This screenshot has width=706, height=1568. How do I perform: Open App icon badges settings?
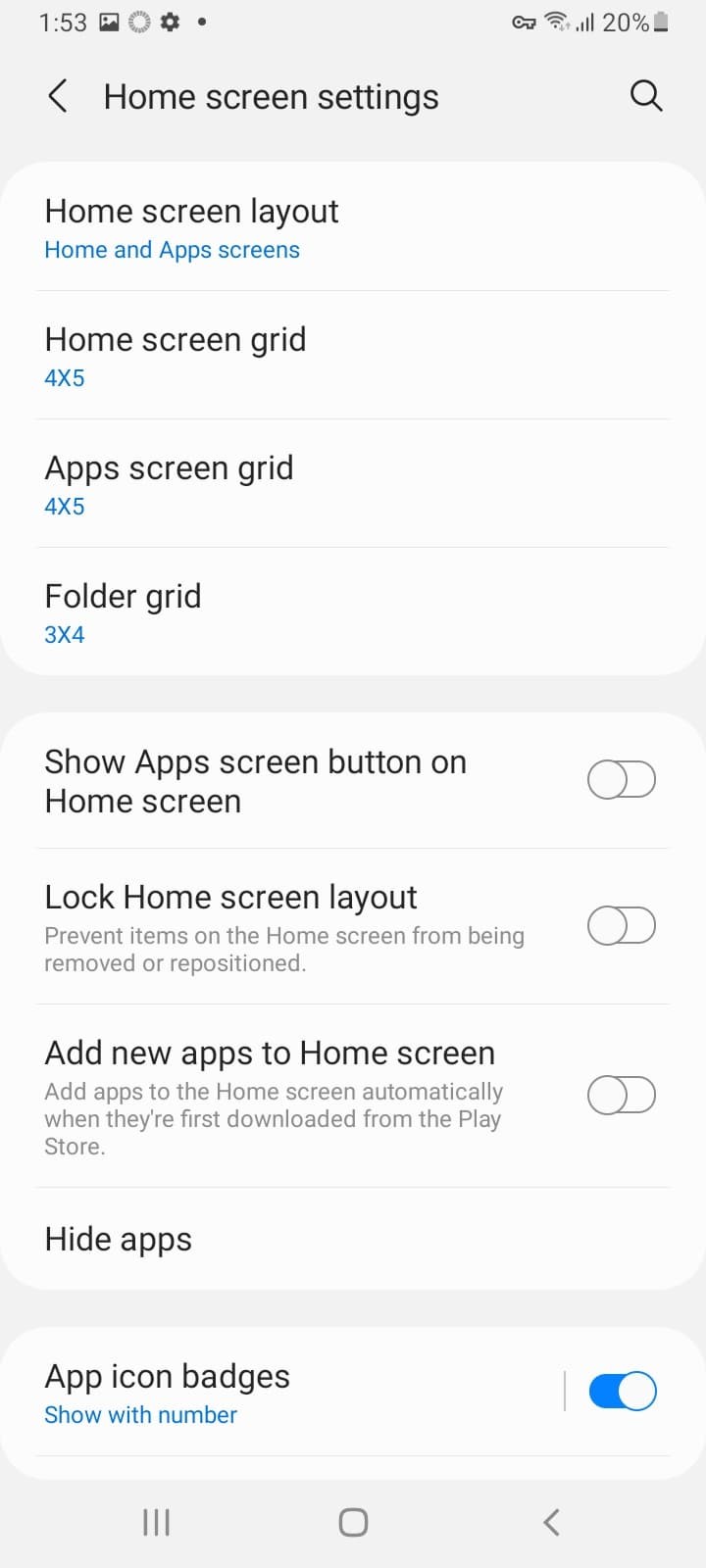click(284, 1393)
